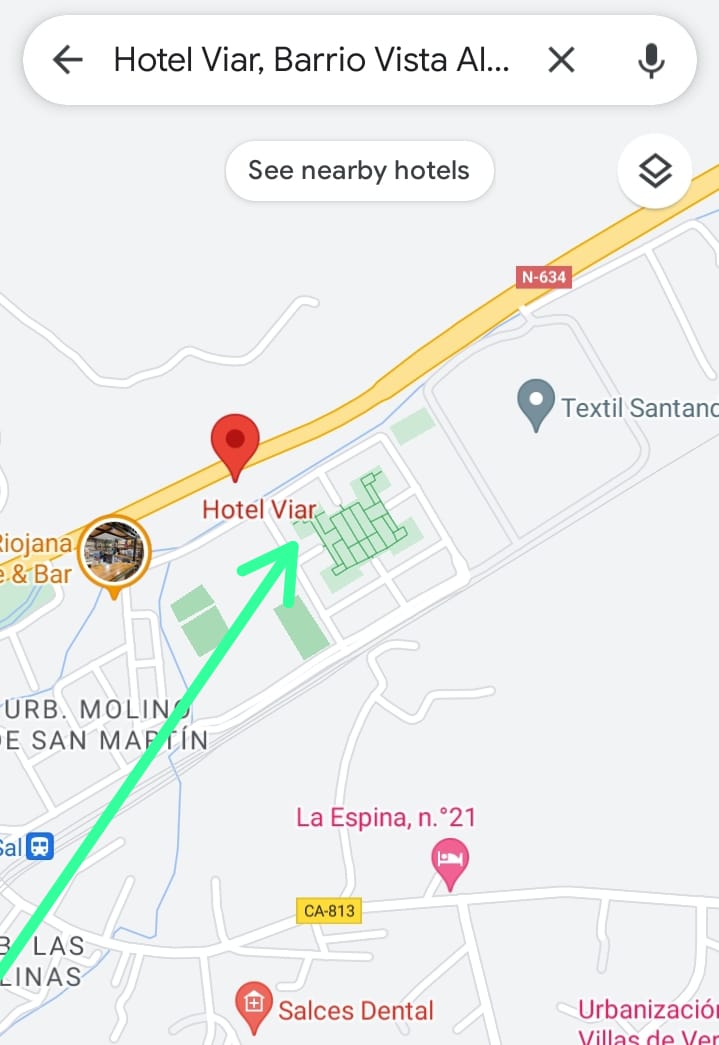Open the La Espina n.°21 lodging marker
719x1045 pixels.
450,858
